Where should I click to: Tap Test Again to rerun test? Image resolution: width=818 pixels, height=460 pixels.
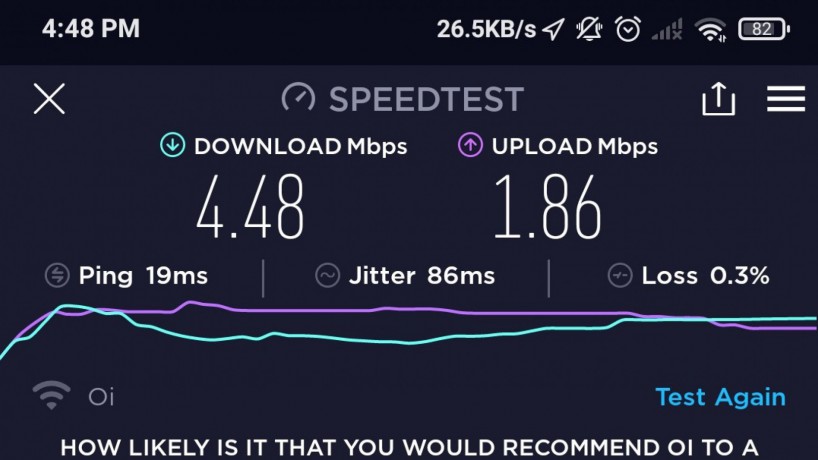coord(720,397)
